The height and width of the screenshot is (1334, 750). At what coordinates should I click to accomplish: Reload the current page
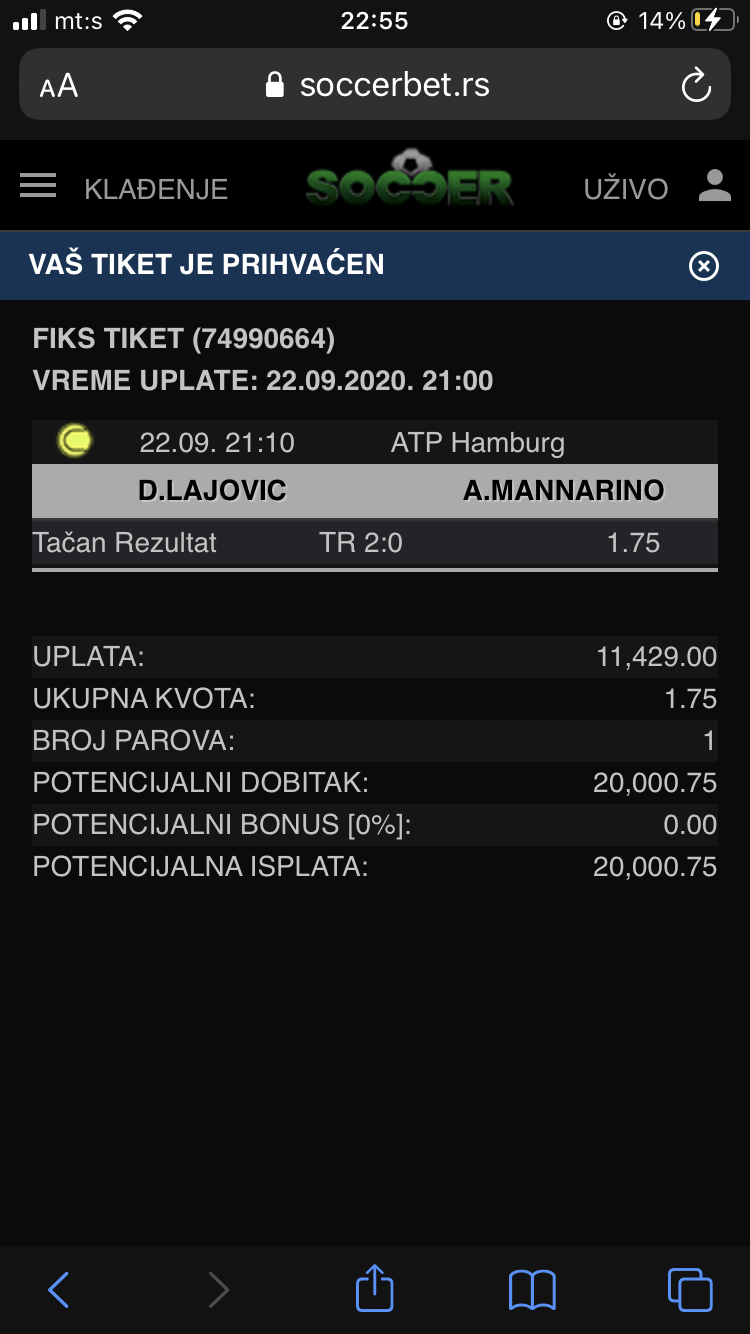click(x=695, y=85)
